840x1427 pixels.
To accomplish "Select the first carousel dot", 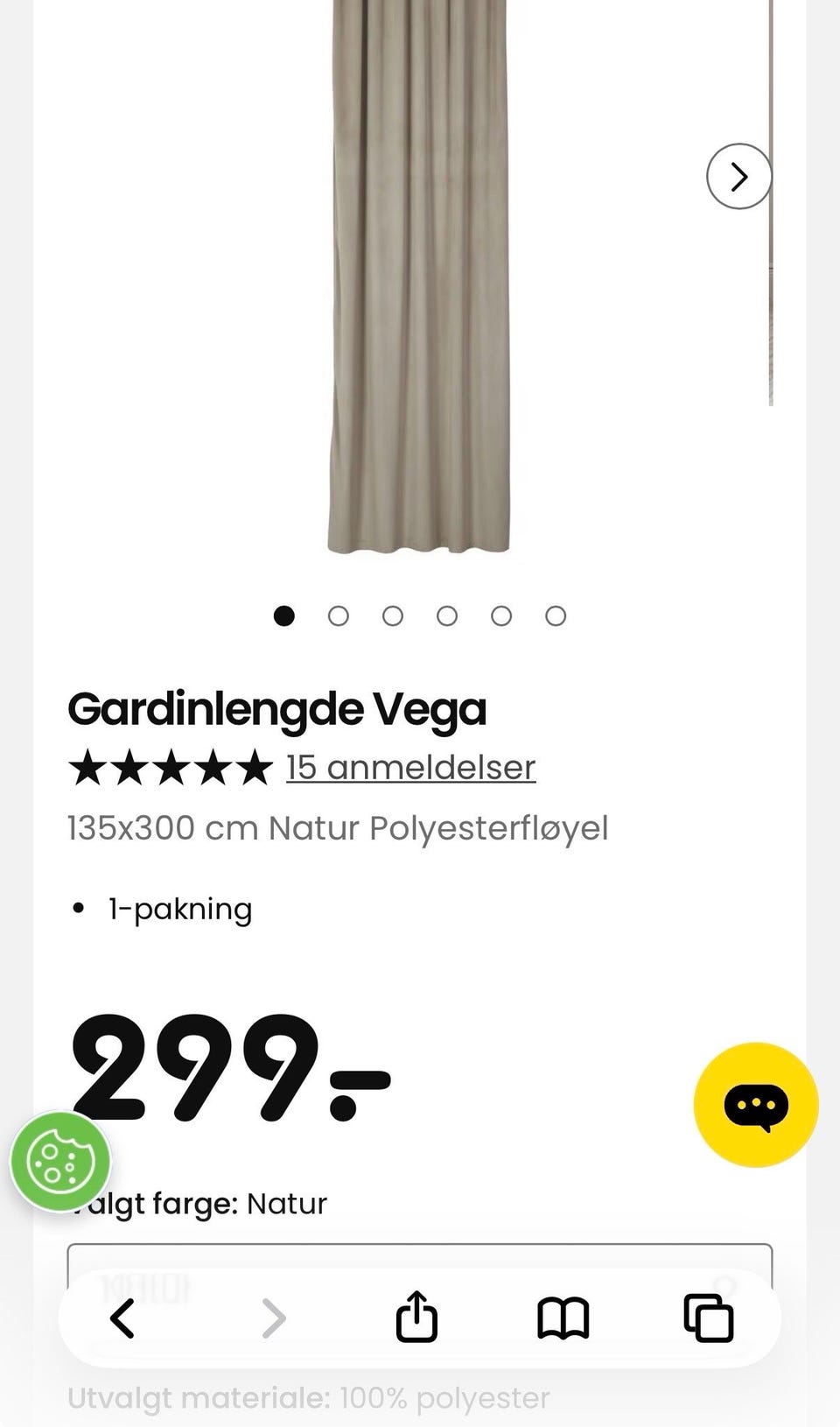I will pos(284,615).
